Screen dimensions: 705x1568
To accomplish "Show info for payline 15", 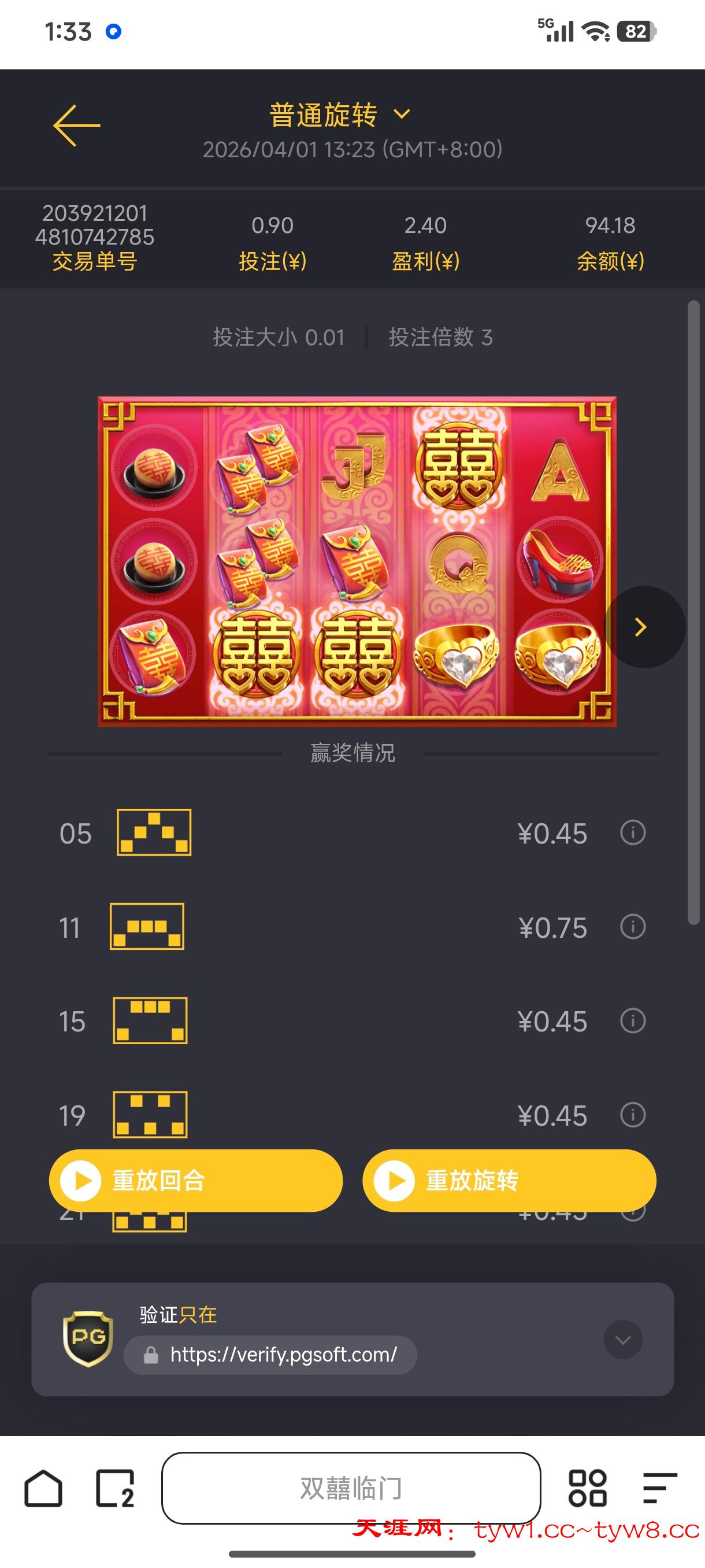I will (x=632, y=1020).
